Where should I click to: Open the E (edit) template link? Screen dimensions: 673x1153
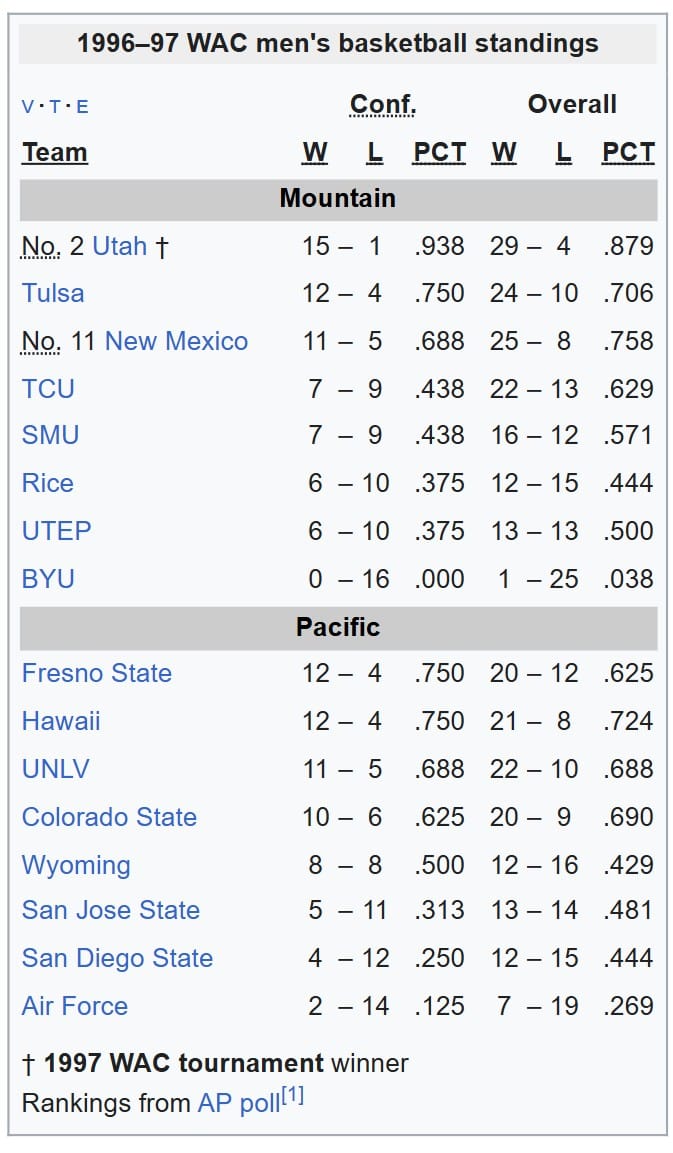[82, 107]
